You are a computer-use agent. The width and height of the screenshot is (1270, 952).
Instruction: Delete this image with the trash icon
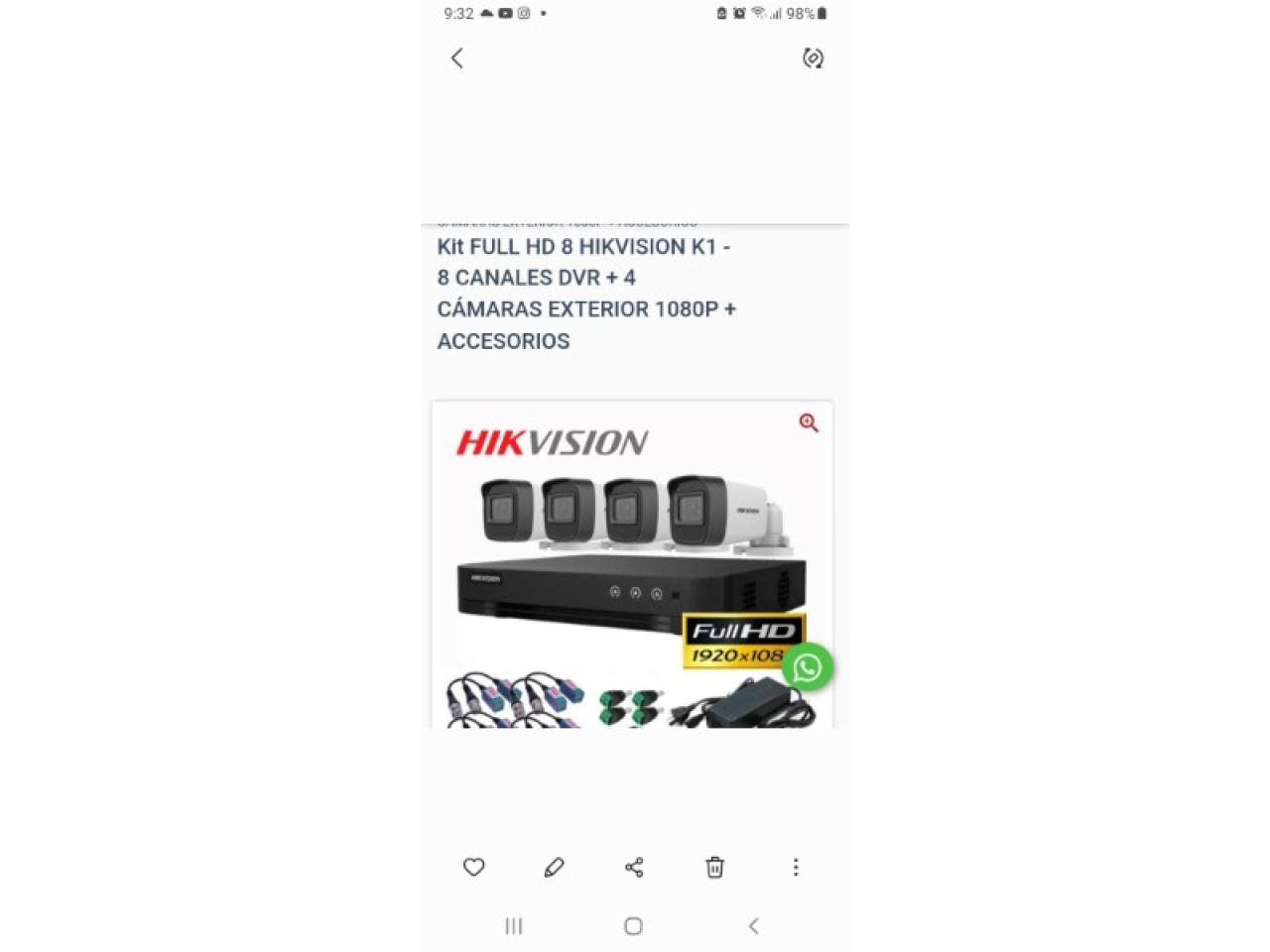point(714,868)
